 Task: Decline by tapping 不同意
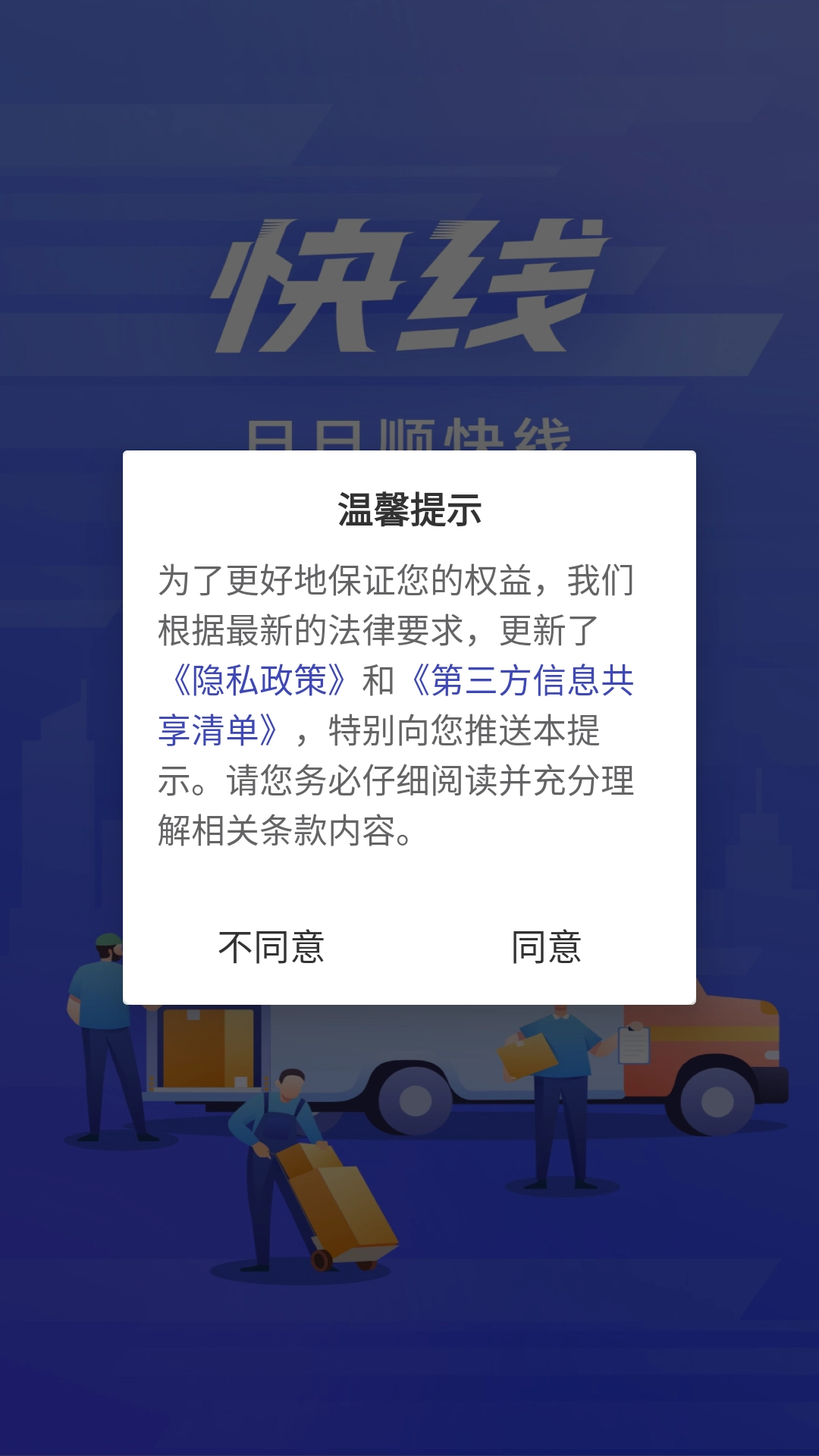tap(271, 947)
